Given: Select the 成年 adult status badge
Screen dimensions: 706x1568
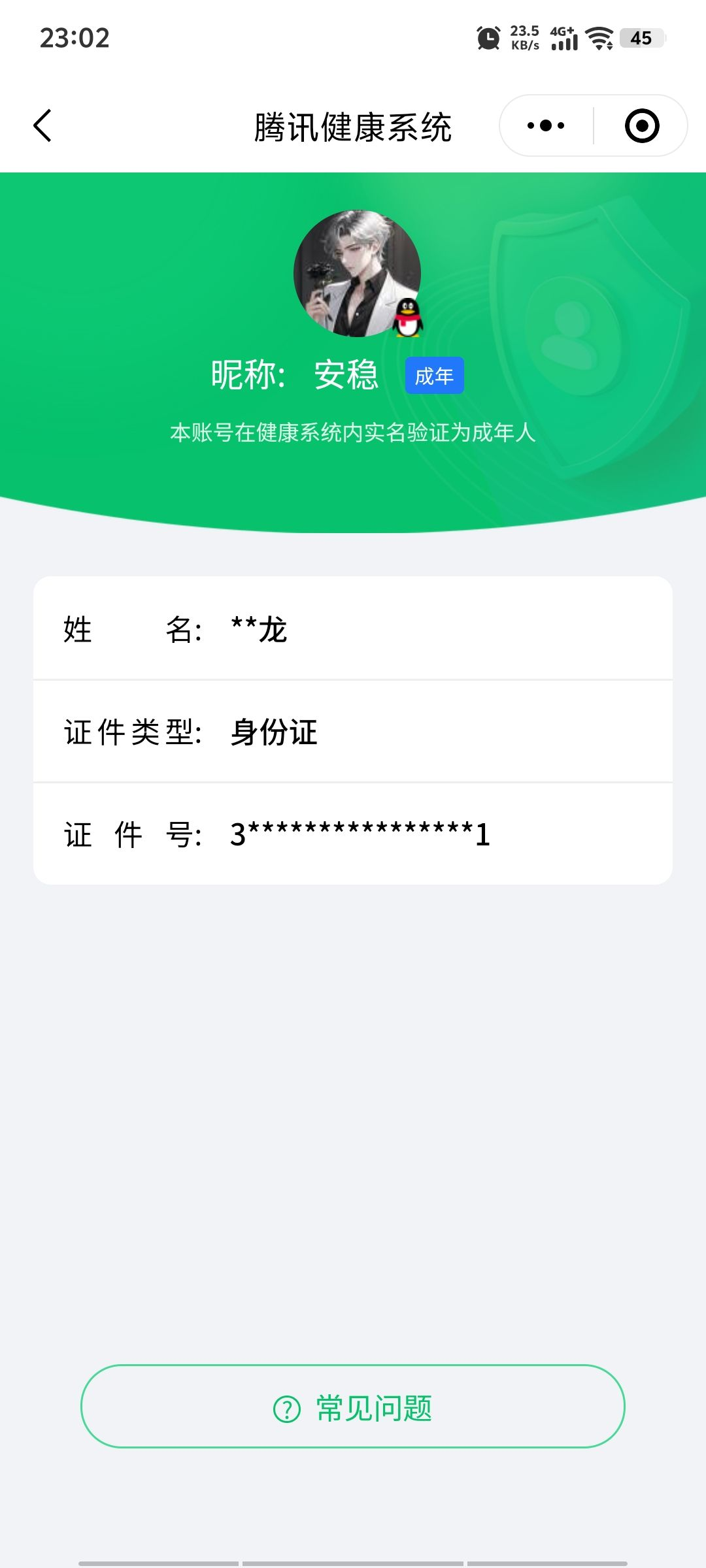Looking at the screenshot, I should (x=434, y=375).
